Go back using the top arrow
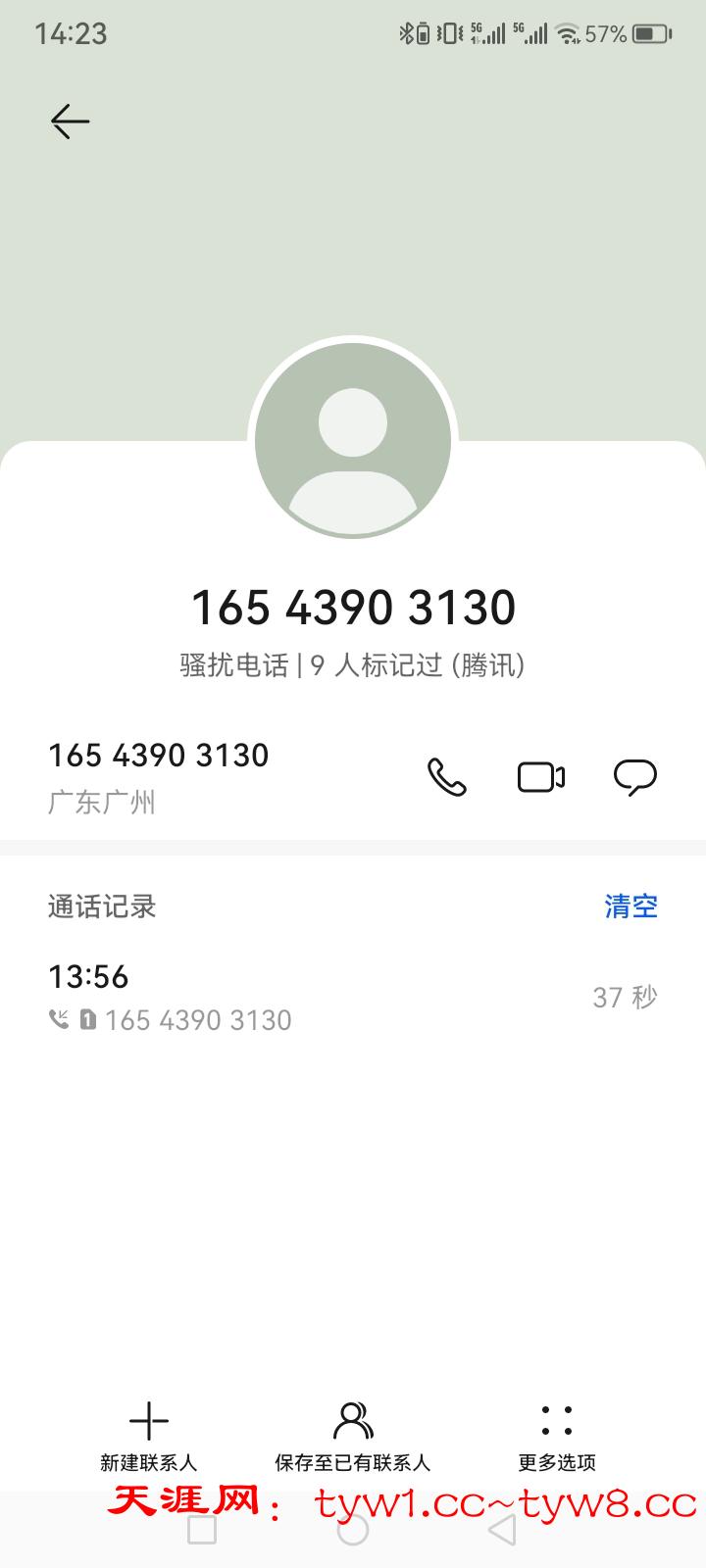Viewport: 706px width, 1568px height. (70, 122)
